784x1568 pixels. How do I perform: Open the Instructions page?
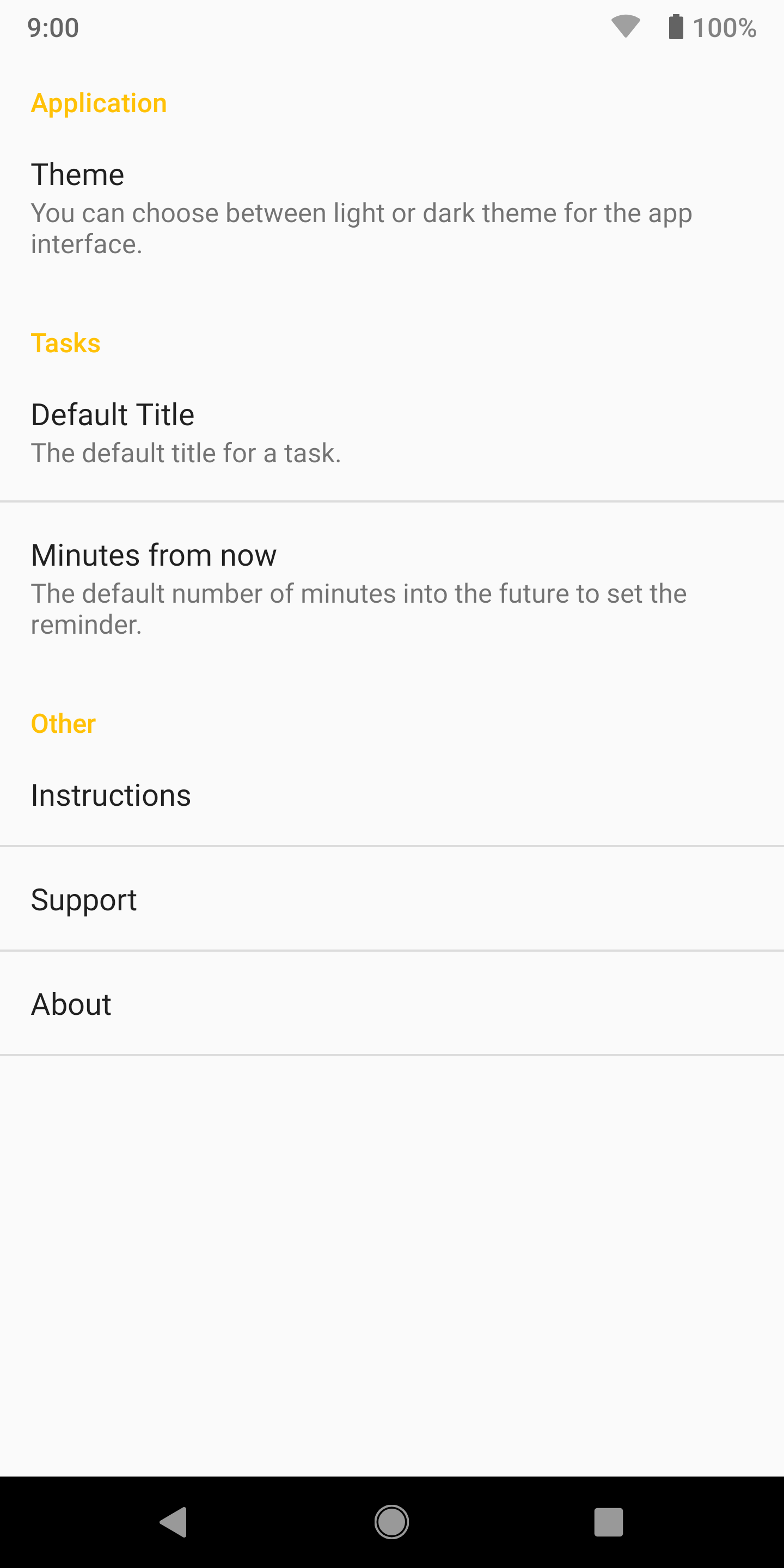pyautogui.click(x=392, y=795)
